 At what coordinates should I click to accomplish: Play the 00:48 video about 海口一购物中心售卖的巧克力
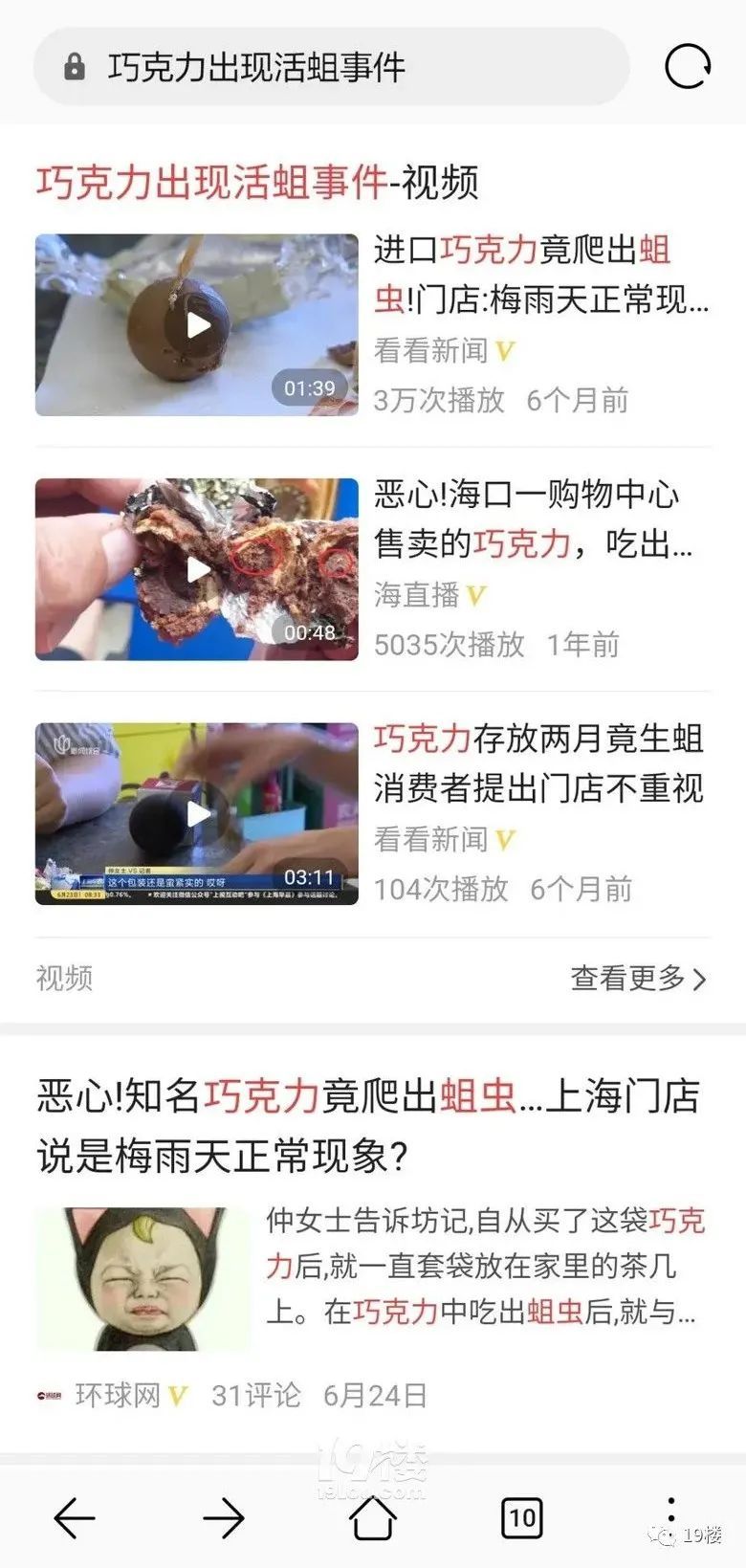click(197, 569)
